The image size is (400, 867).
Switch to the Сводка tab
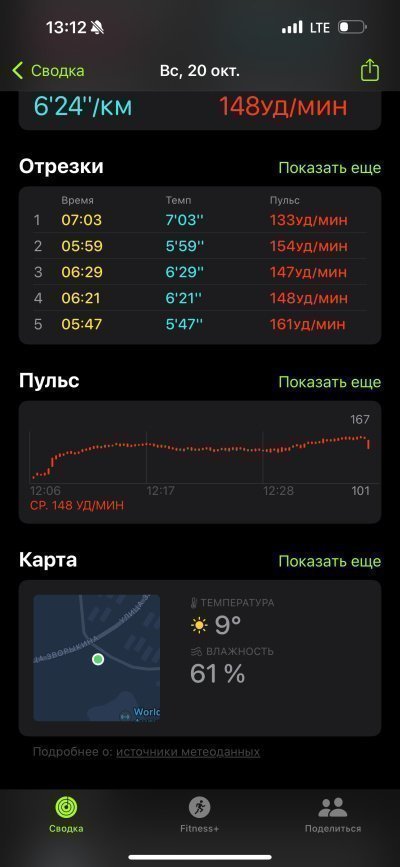[66, 814]
